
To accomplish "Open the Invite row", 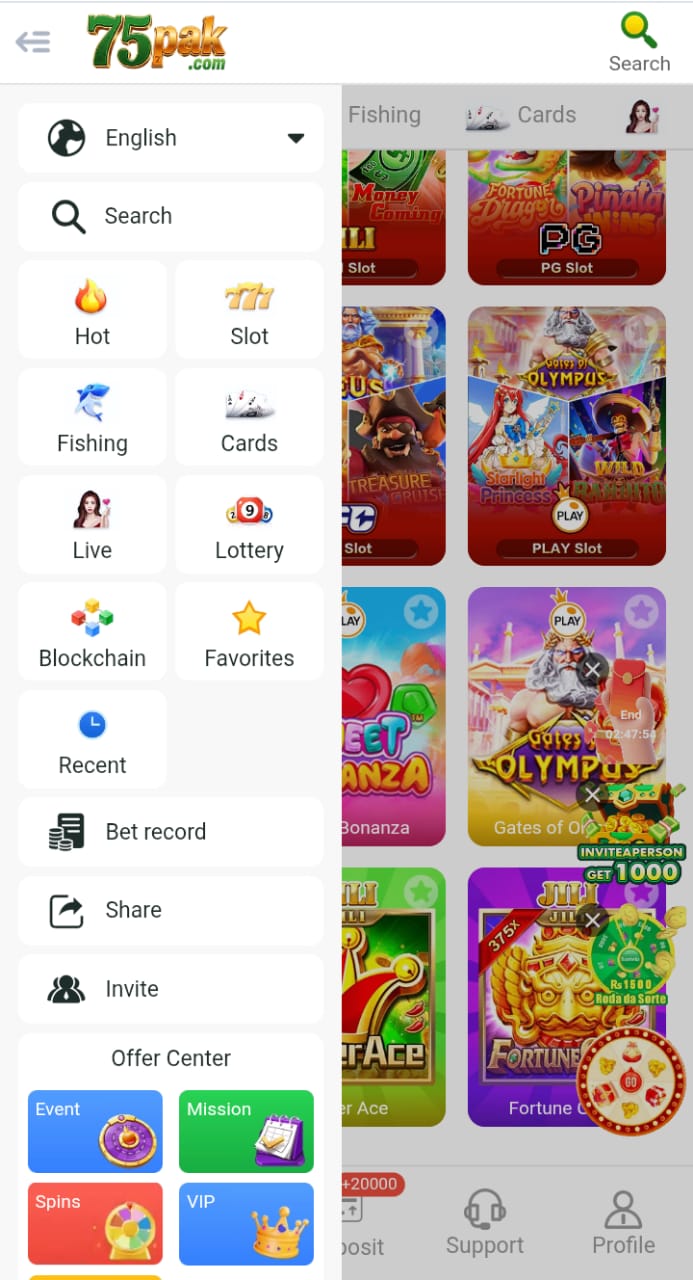I will (x=171, y=989).
